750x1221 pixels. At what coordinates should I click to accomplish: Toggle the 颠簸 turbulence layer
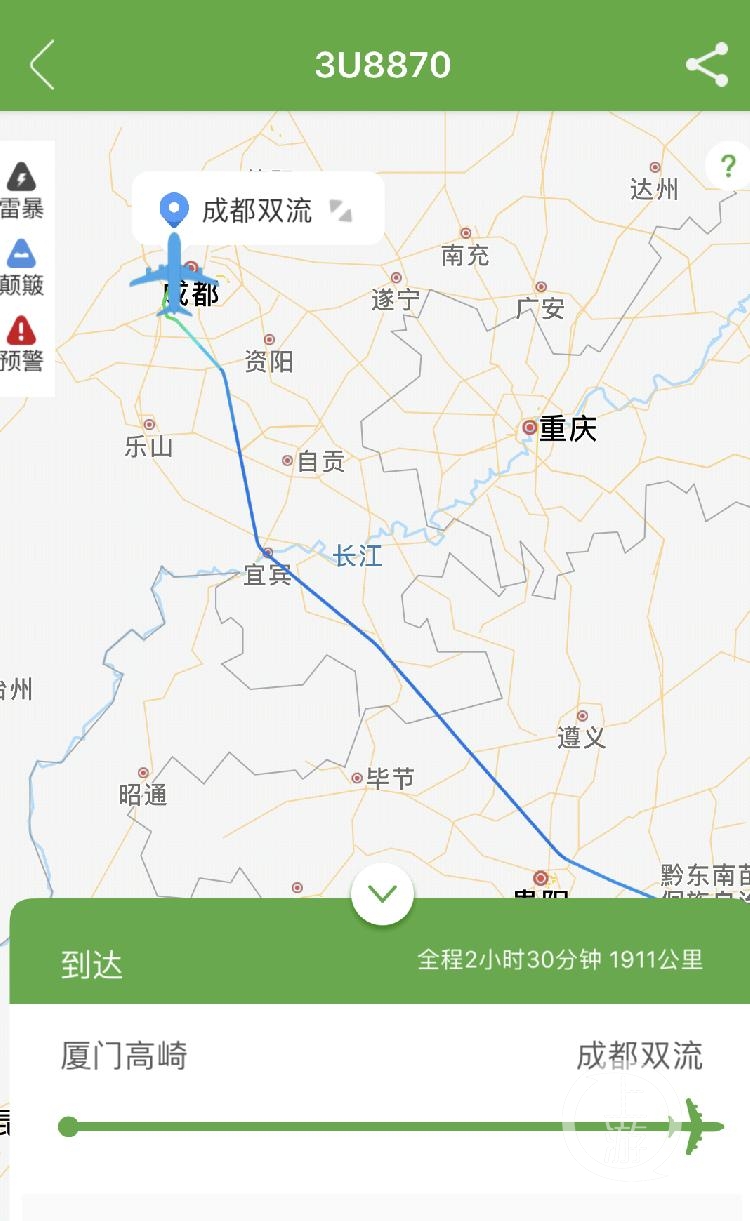[x=21, y=266]
